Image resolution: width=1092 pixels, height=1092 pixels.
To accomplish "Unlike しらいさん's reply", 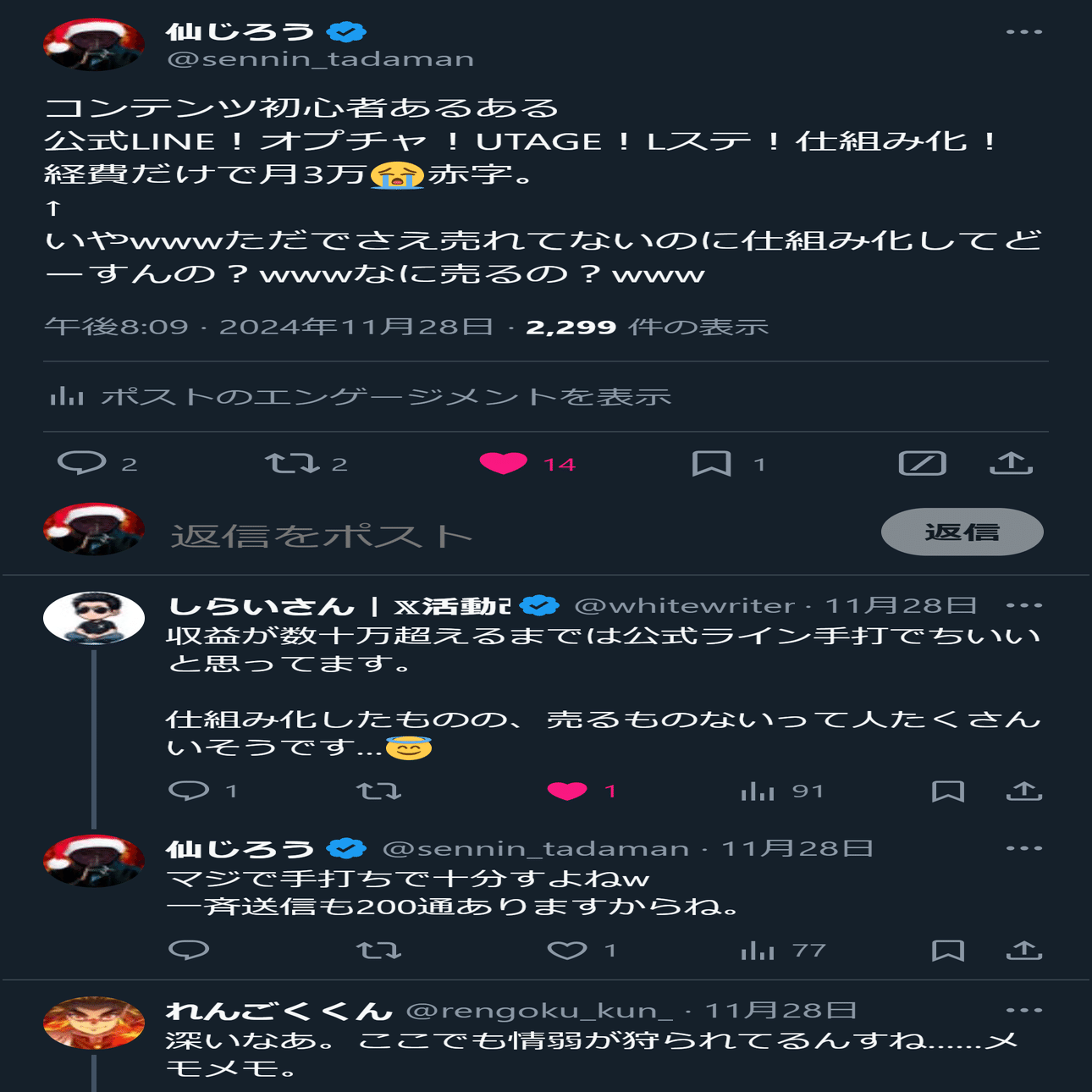I will point(567,791).
